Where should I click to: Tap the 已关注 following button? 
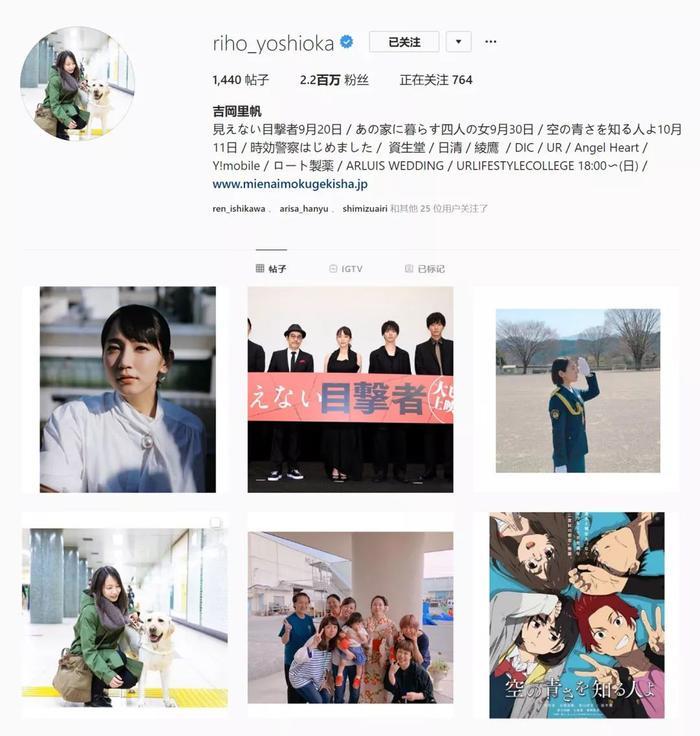(x=404, y=42)
